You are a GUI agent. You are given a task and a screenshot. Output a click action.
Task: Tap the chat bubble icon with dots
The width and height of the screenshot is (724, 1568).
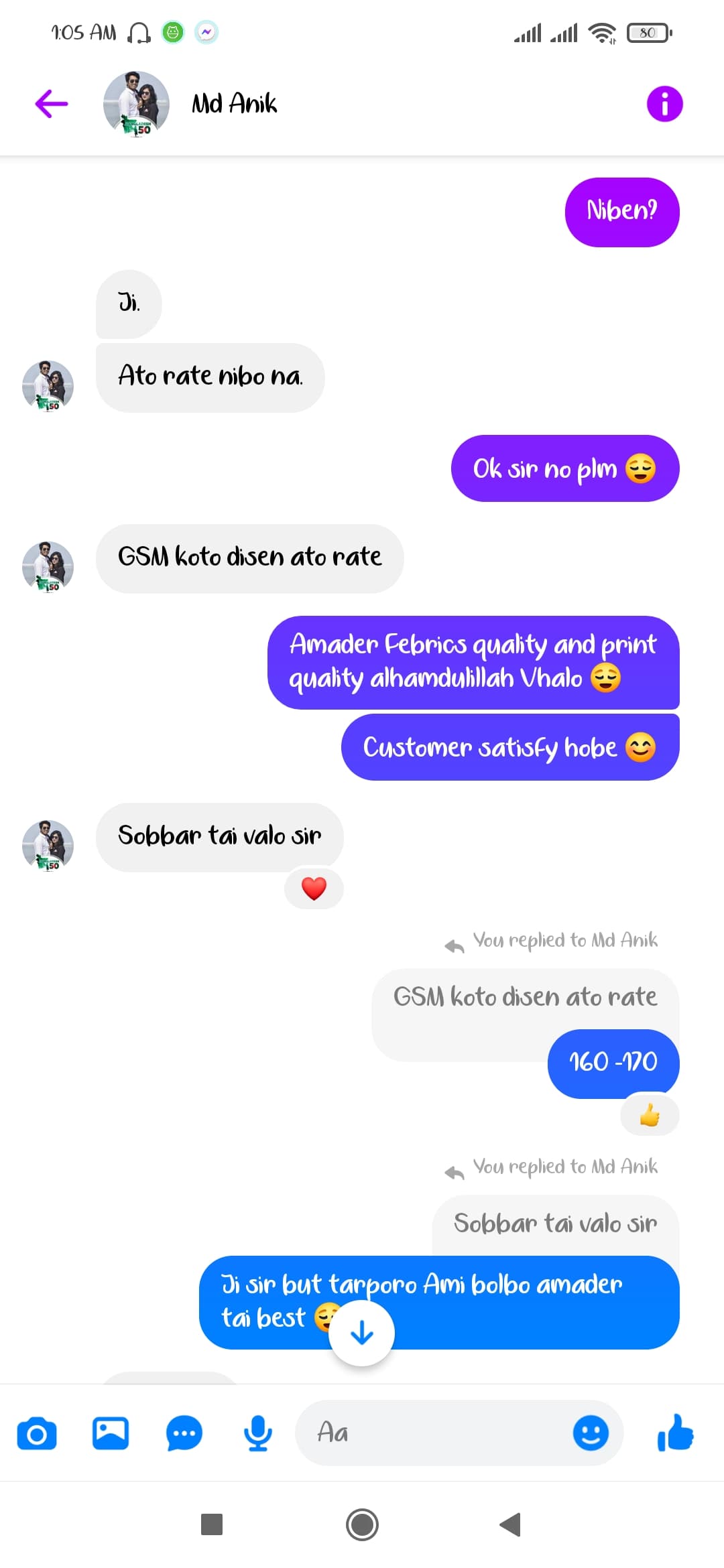[184, 1433]
